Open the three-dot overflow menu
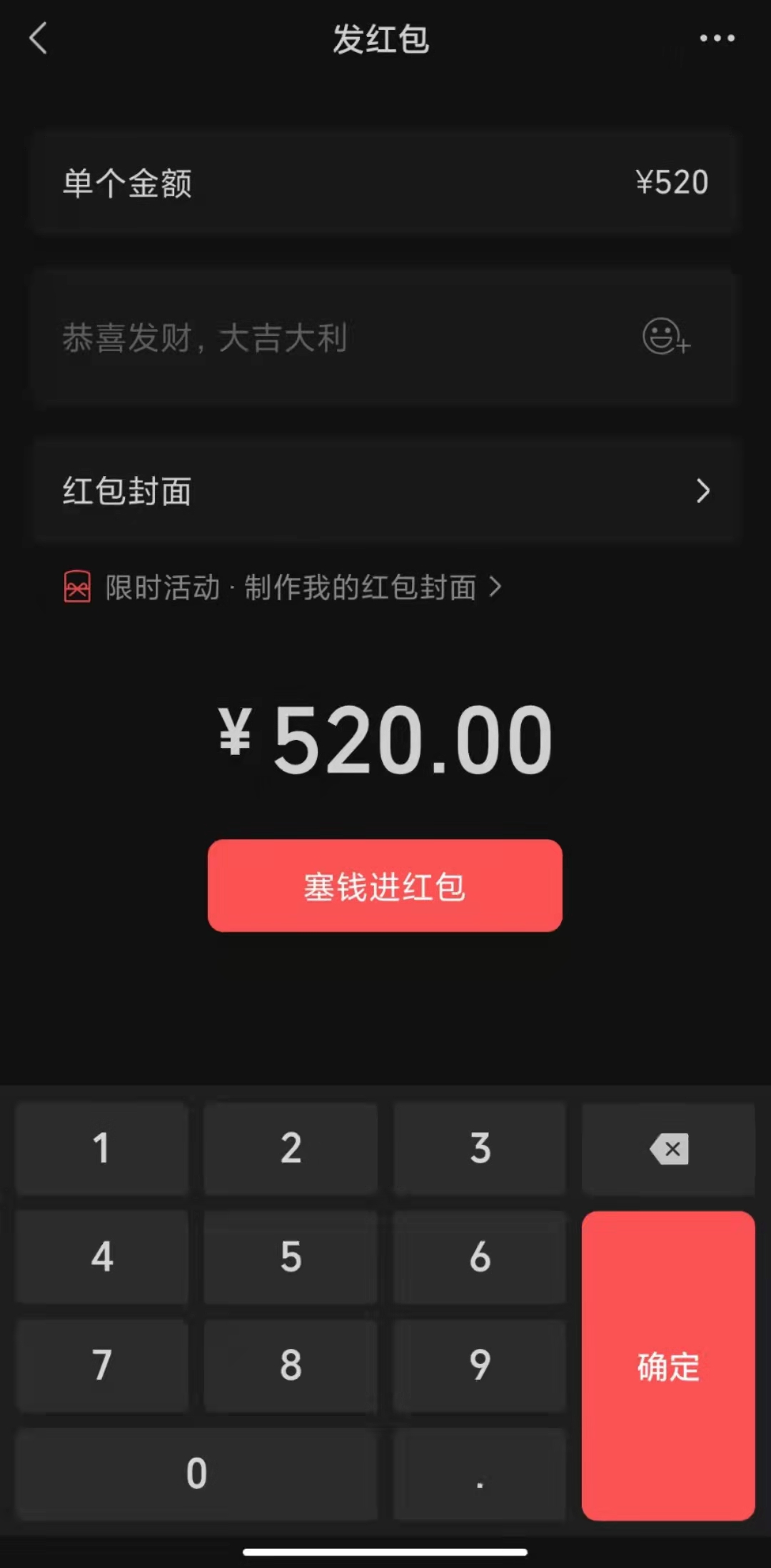 tap(717, 39)
